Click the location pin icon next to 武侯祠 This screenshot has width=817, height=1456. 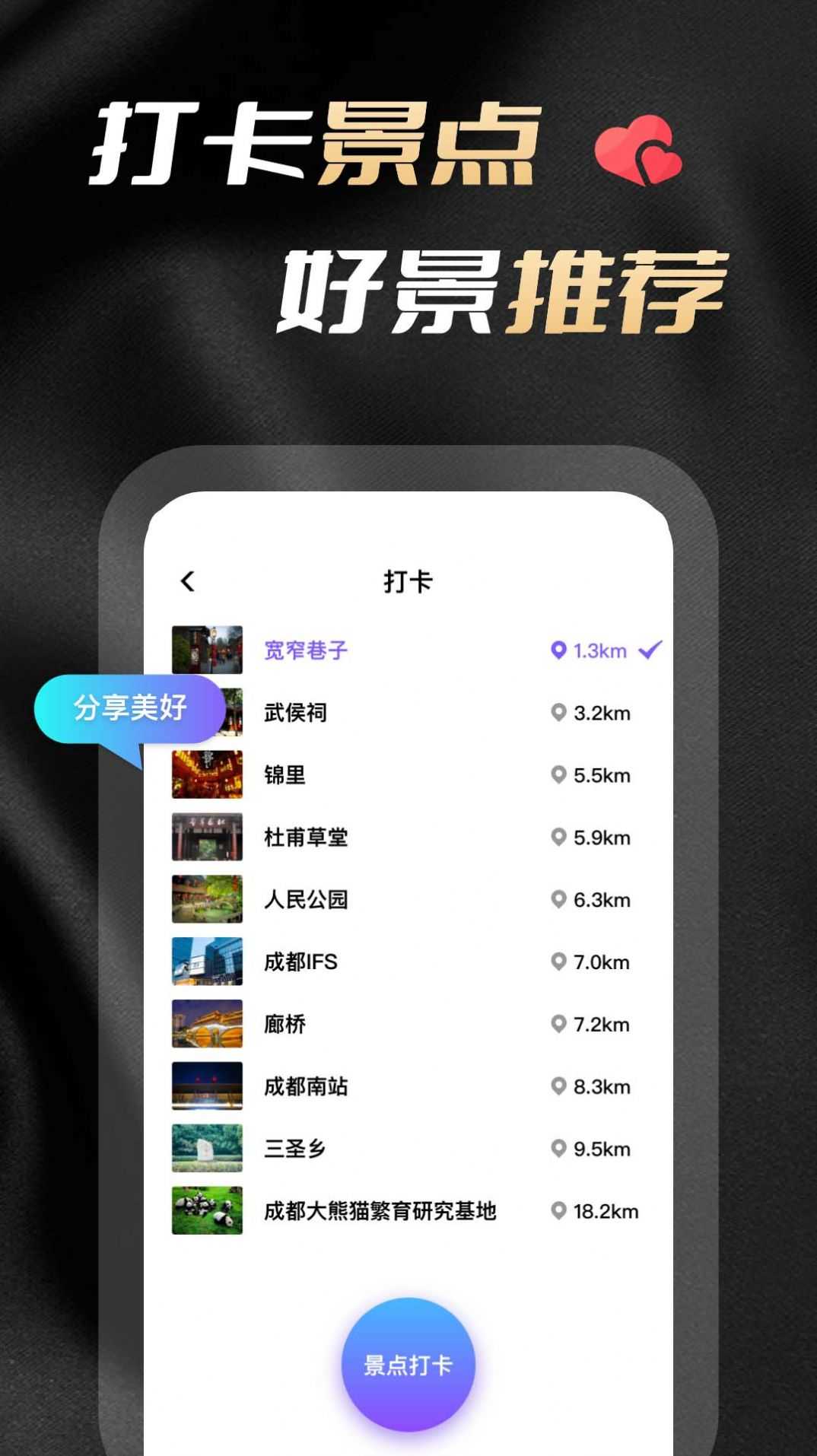pos(558,714)
